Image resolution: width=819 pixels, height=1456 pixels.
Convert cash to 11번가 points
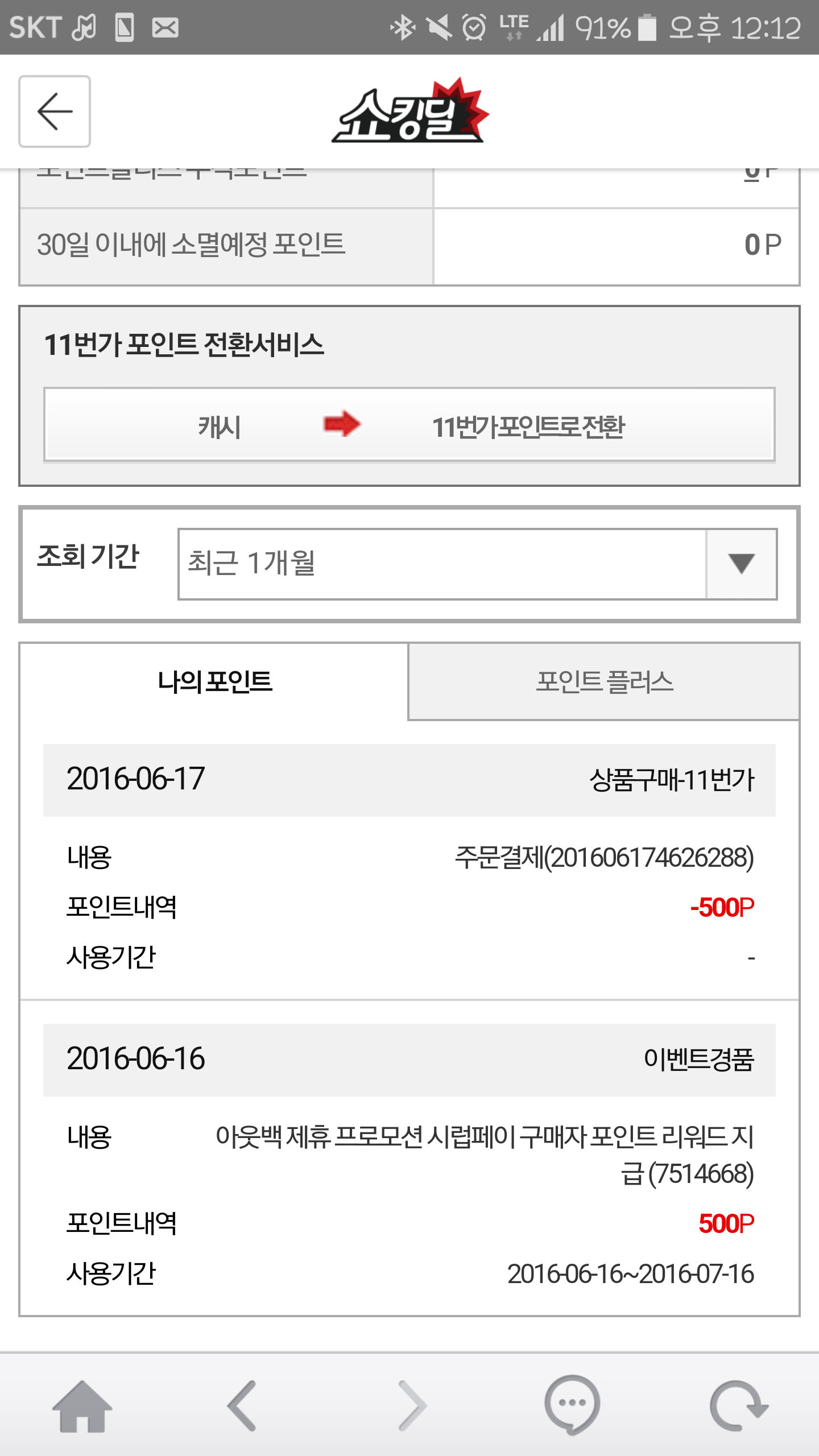409,425
